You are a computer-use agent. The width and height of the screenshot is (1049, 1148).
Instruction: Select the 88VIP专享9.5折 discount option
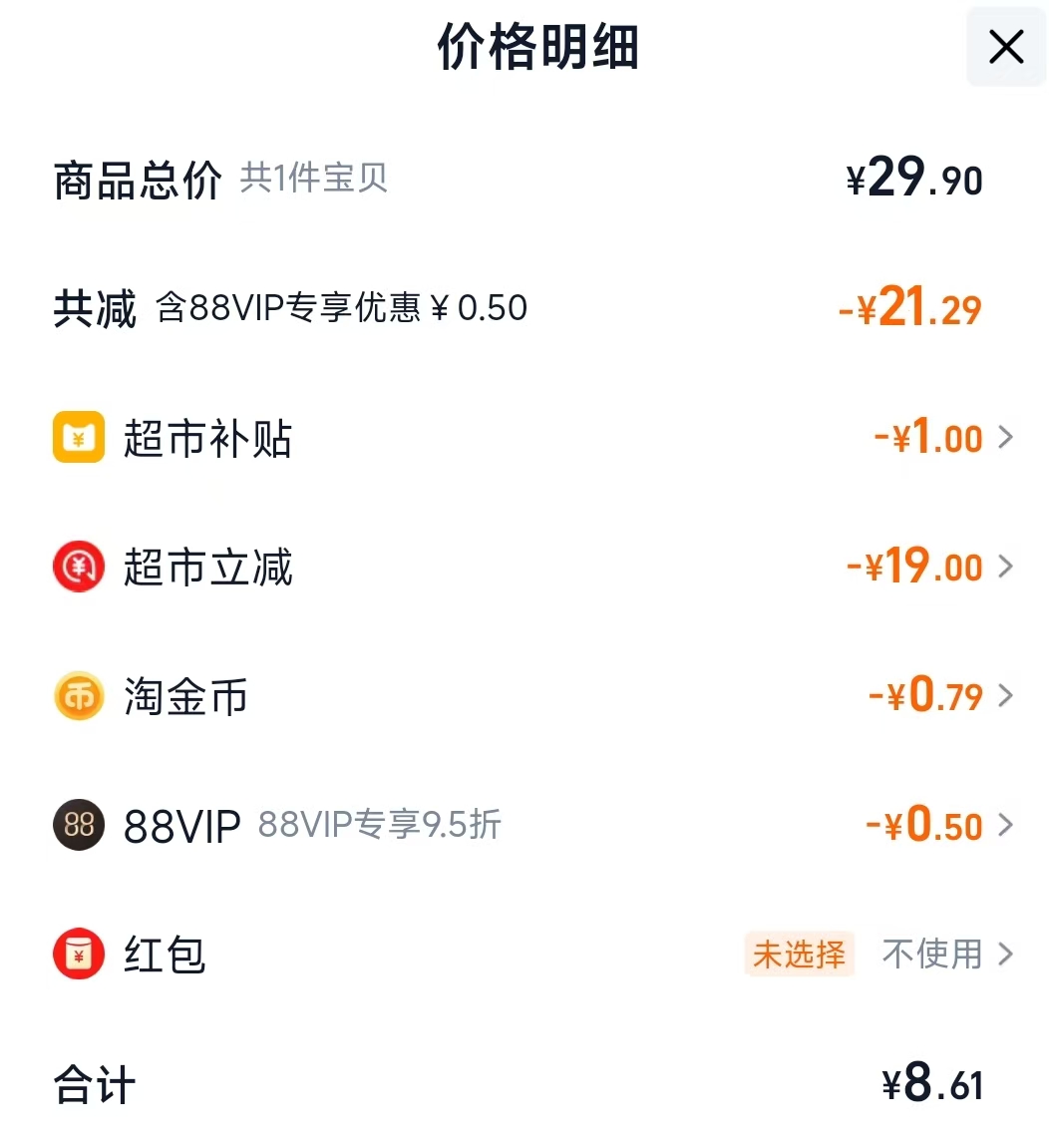[x=380, y=825]
